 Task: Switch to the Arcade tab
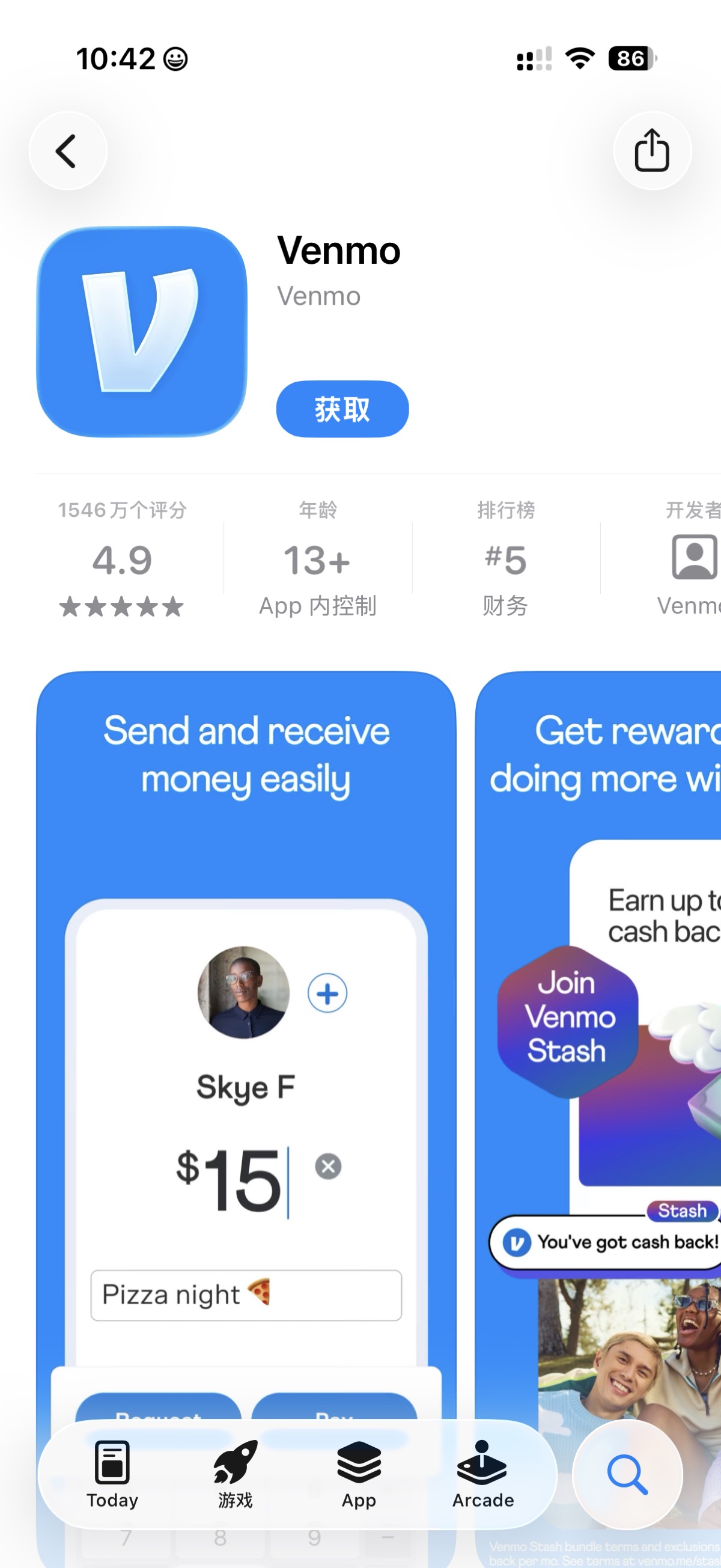pyautogui.click(x=482, y=1474)
